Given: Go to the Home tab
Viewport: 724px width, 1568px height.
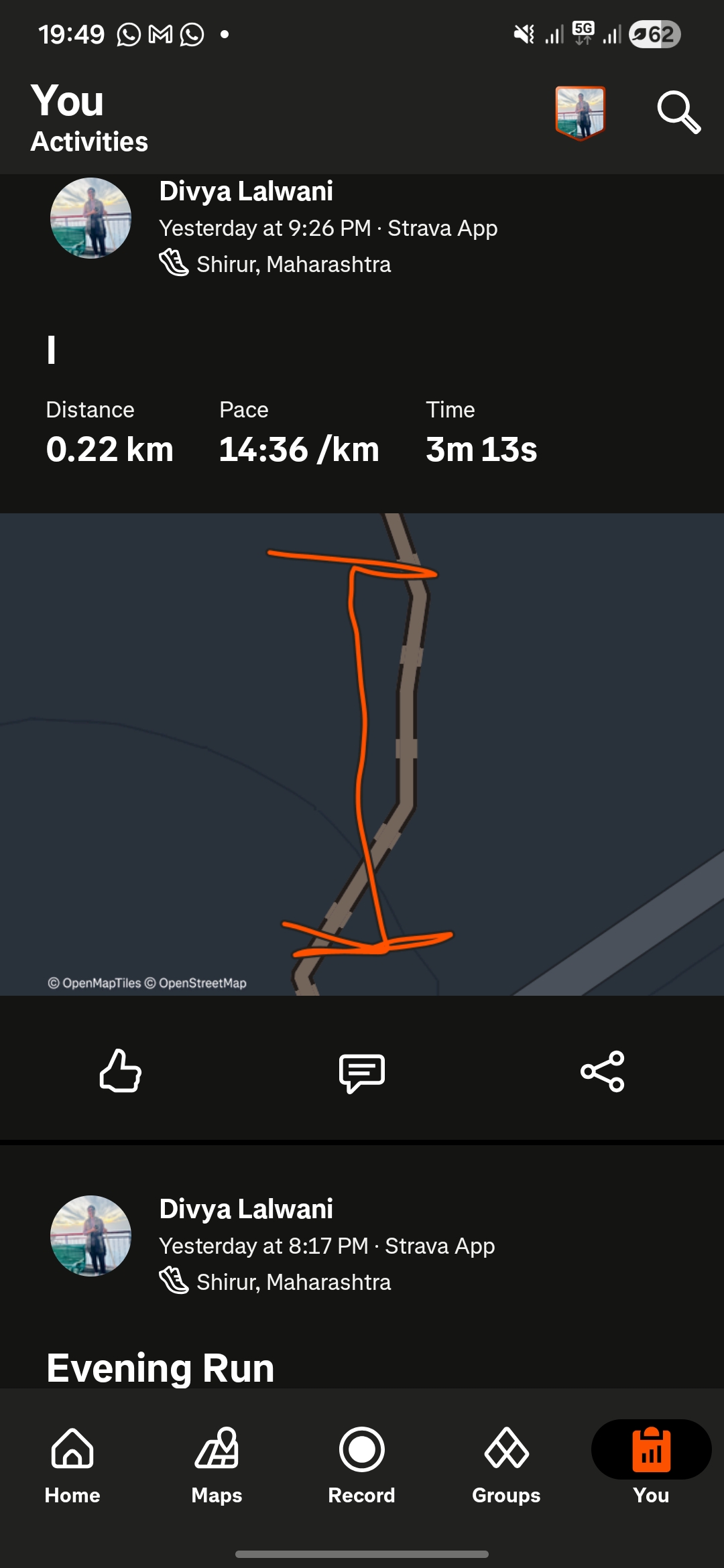Looking at the screenshot, I should pos(72,1465).
